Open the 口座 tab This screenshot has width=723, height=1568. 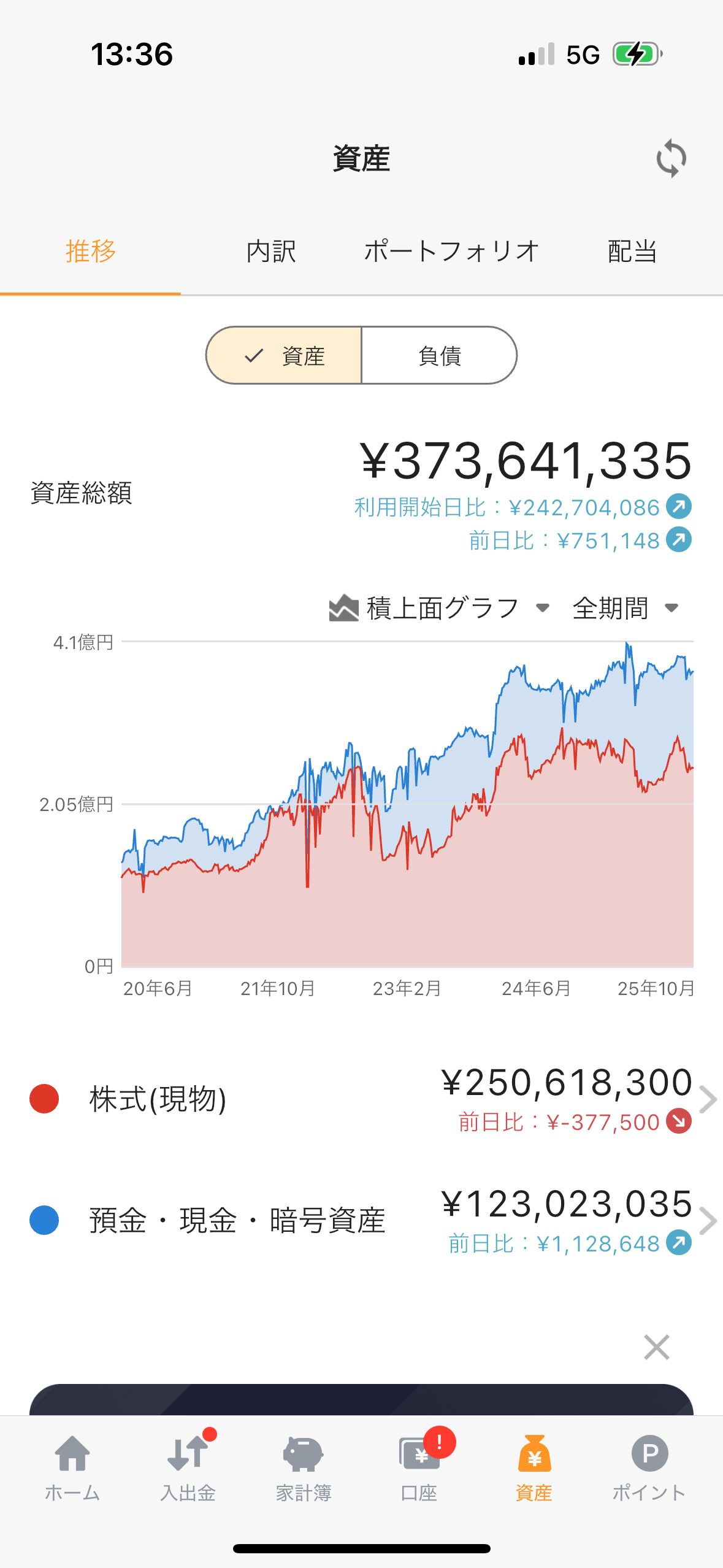tap(419, 1466)
